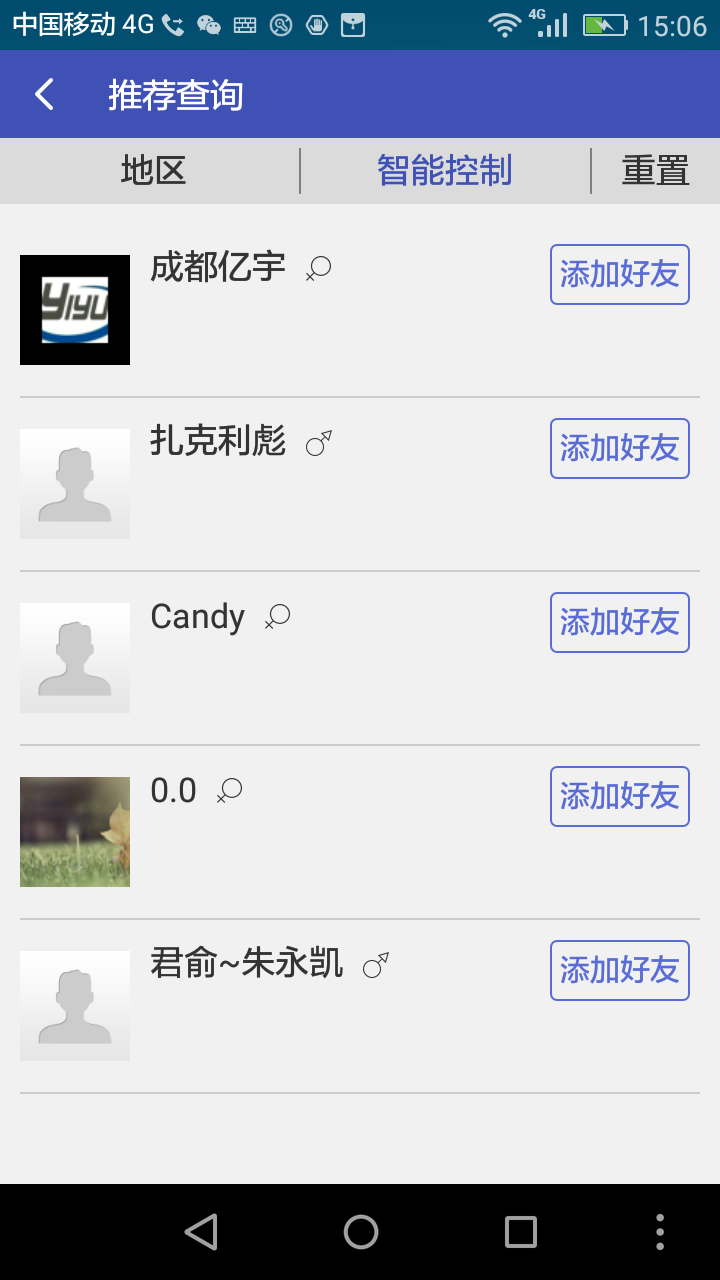
Task: Add user 0.0 as a friend
Action: click(x=619, y=796)
